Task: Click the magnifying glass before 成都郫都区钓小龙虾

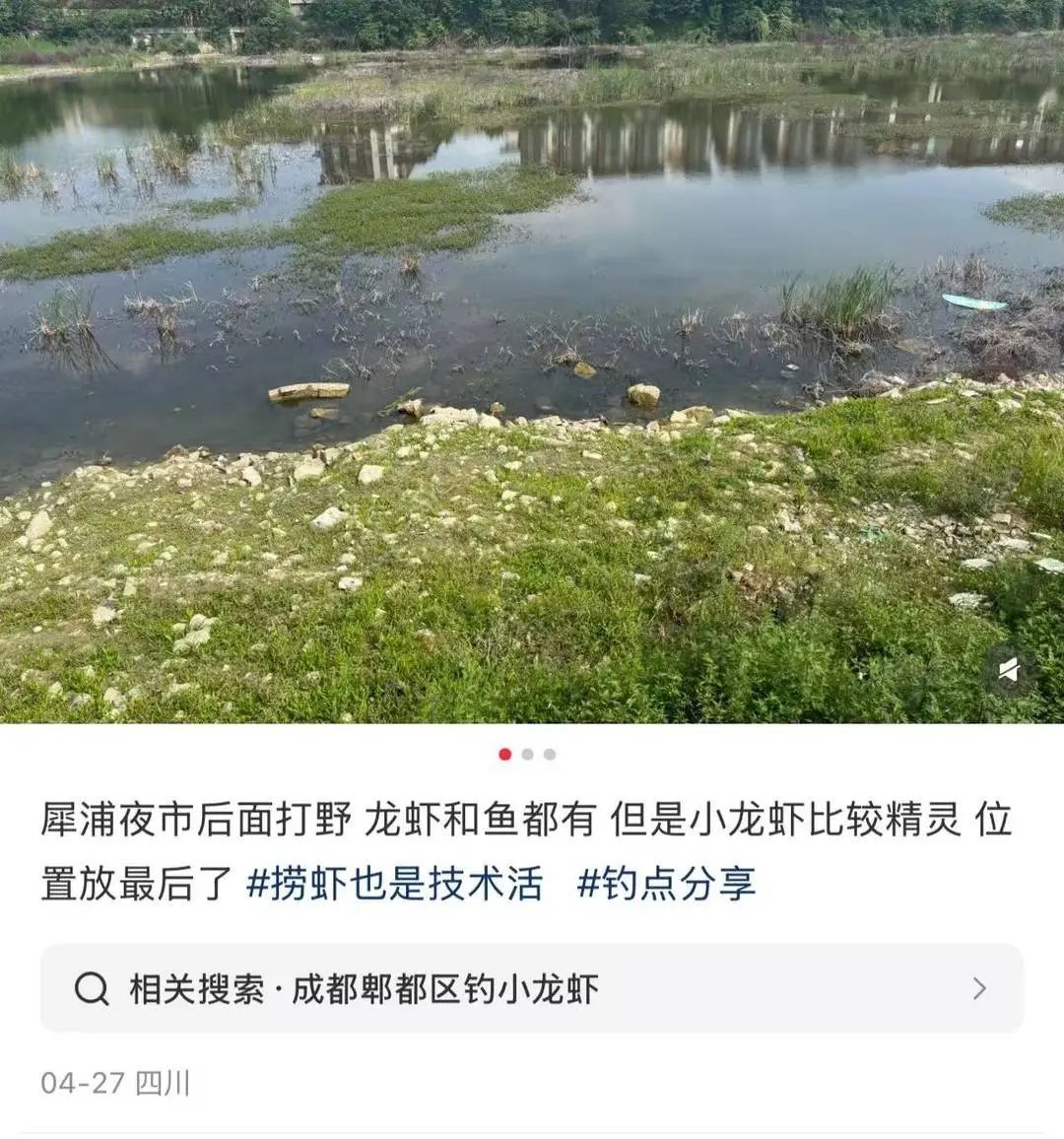Action: pos(91,986)
